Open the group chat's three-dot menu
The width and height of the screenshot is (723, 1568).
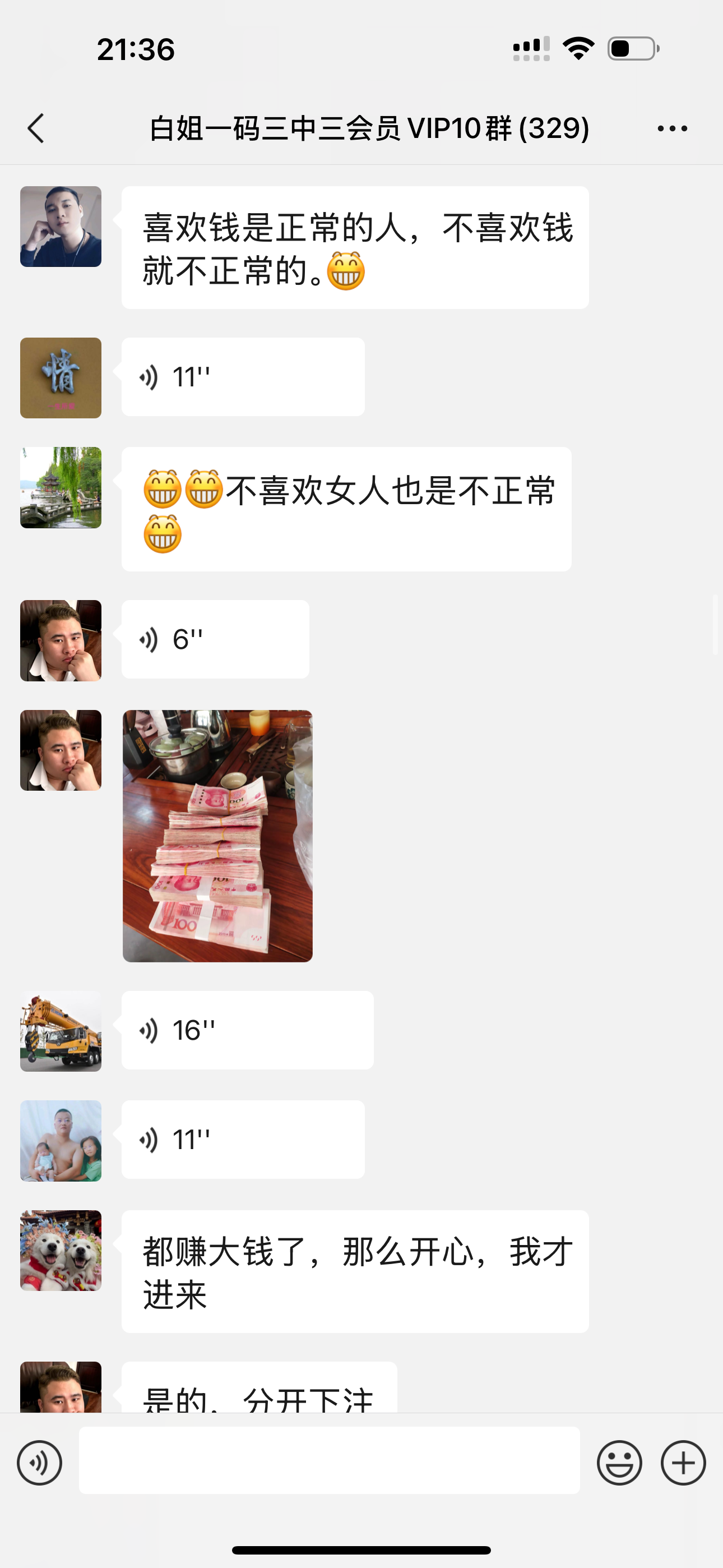672,128
